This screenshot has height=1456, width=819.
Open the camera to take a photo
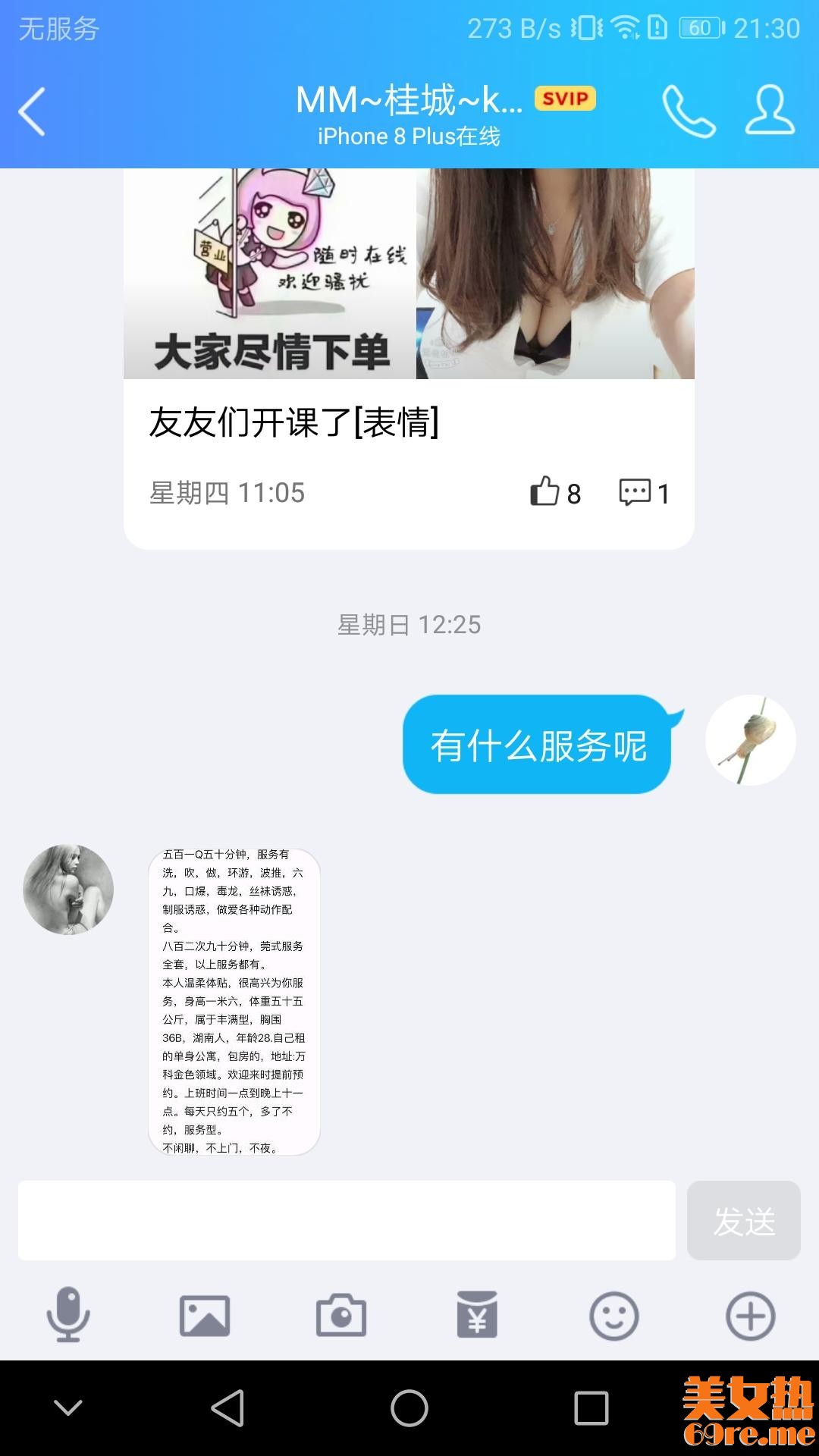tap(341, 1315)
